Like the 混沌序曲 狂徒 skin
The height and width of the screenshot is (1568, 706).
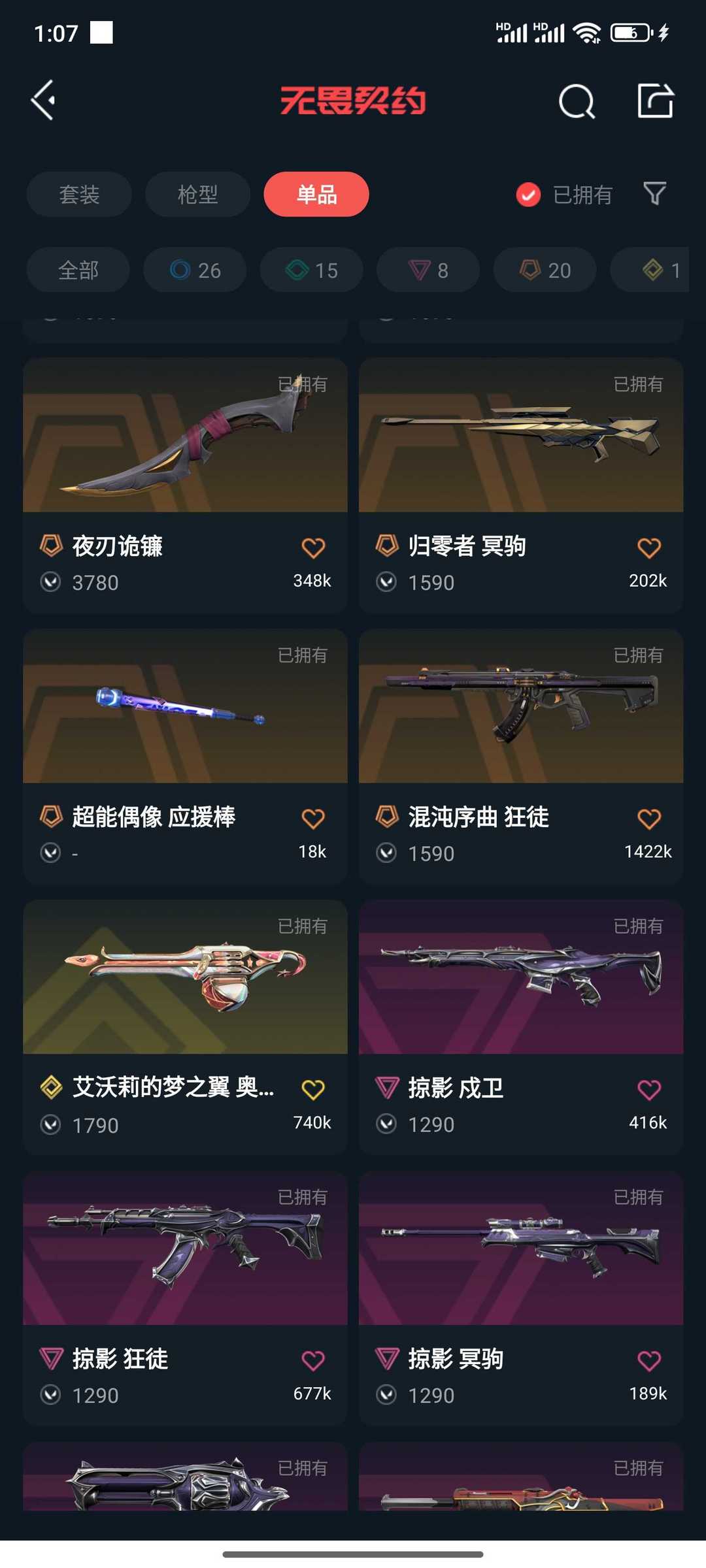pos(648,819)
